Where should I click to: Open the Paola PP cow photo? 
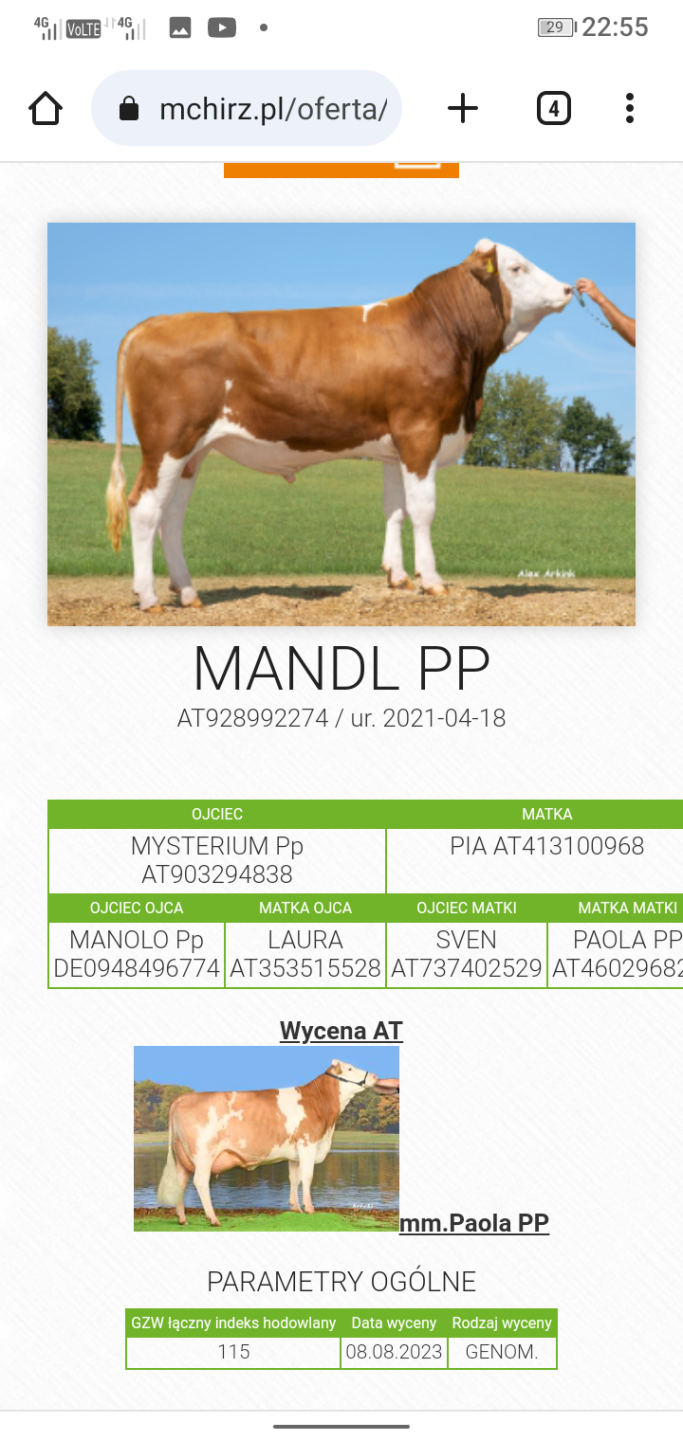pyautogui.click(x=266, y=1138)
